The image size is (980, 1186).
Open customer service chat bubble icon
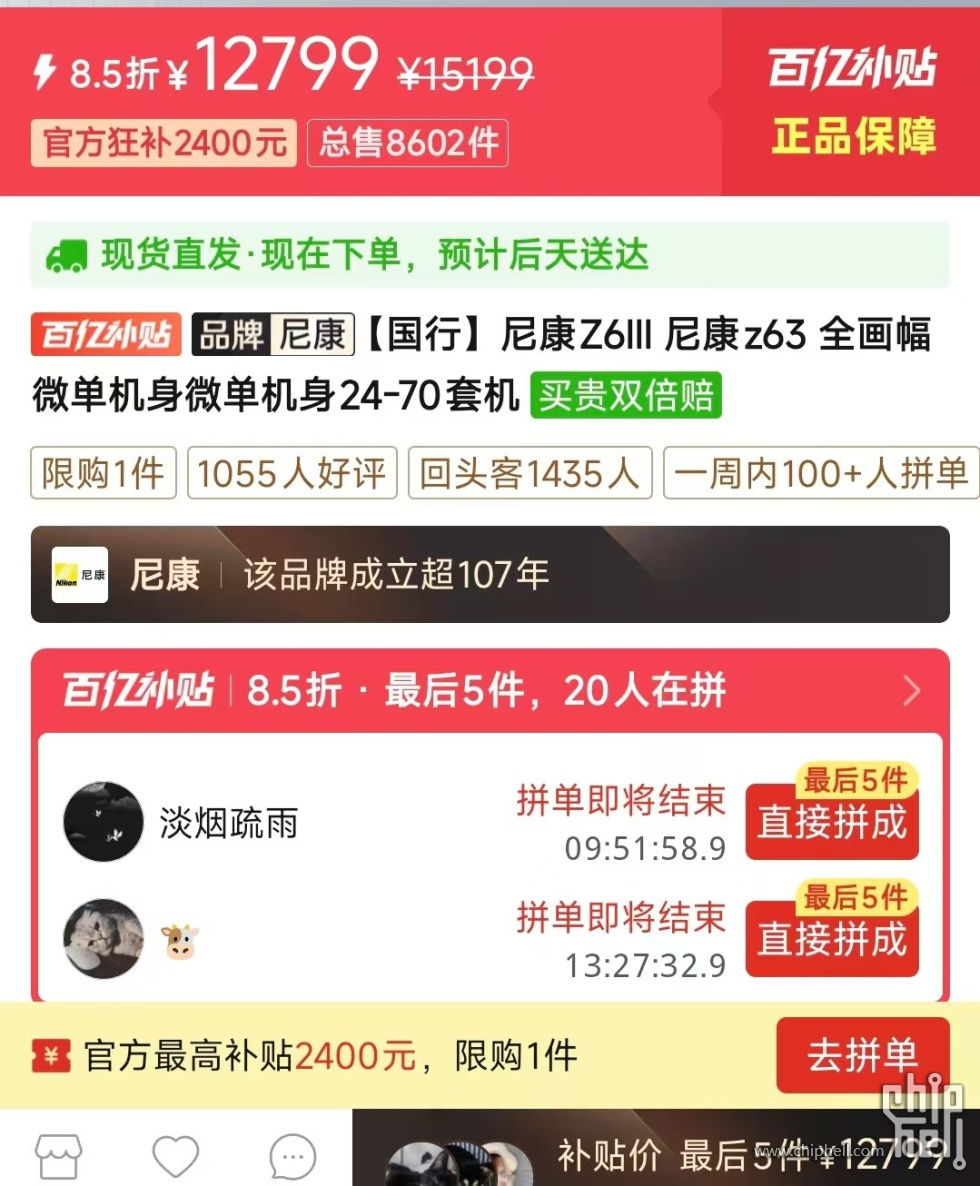[x=293, y=1157]
